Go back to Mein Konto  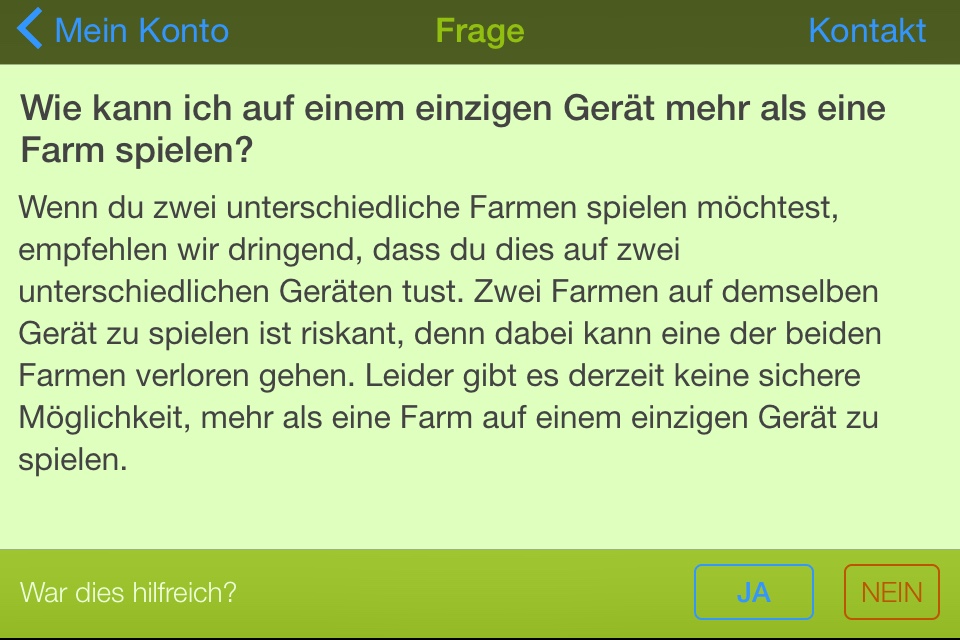pos(123,29)
